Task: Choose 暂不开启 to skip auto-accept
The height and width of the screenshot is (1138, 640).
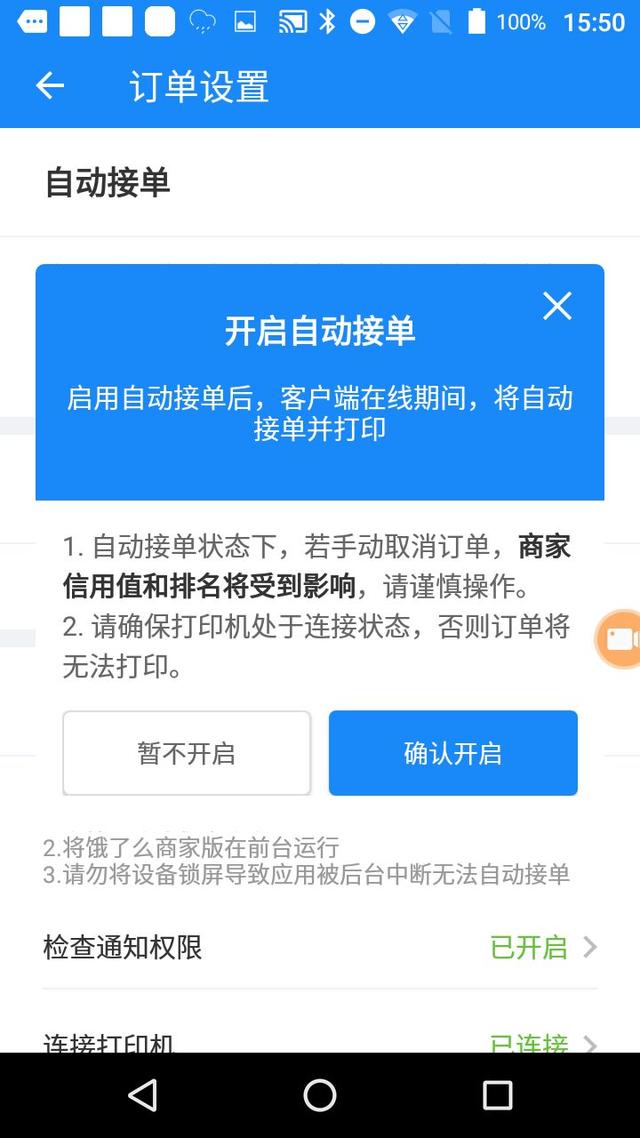Action: (187, 753)
